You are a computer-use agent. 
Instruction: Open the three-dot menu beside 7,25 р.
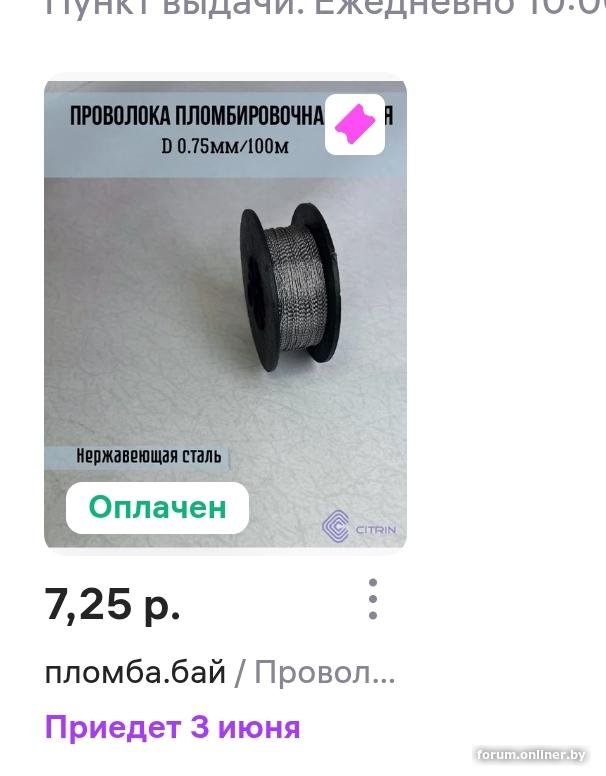pos(373,599)
